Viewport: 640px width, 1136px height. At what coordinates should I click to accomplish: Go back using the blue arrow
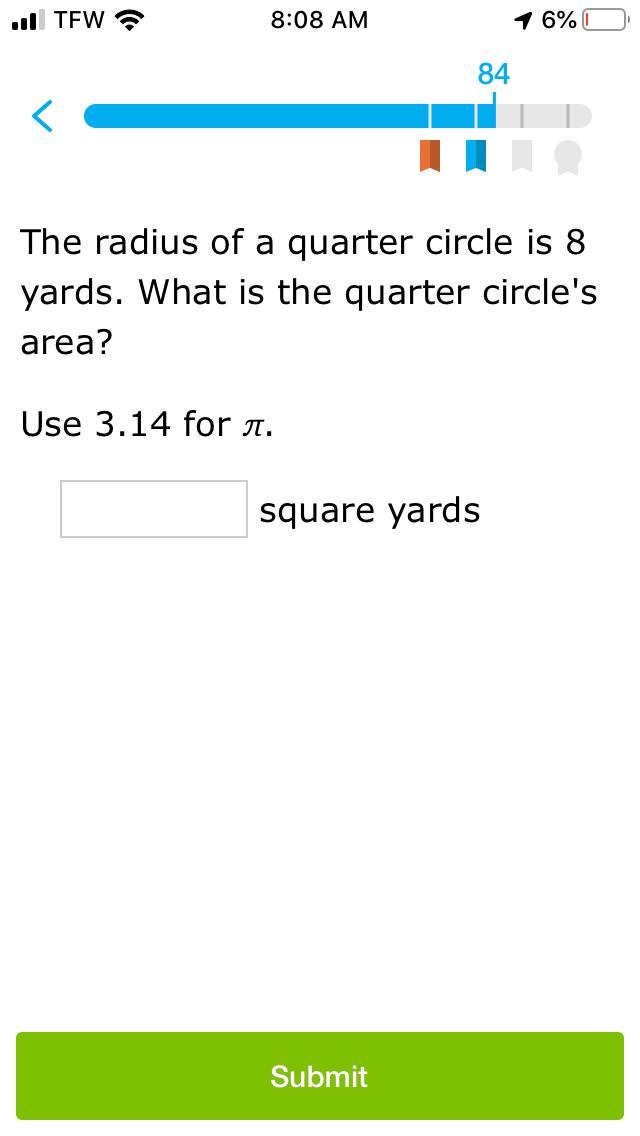(x=42, y=116)
